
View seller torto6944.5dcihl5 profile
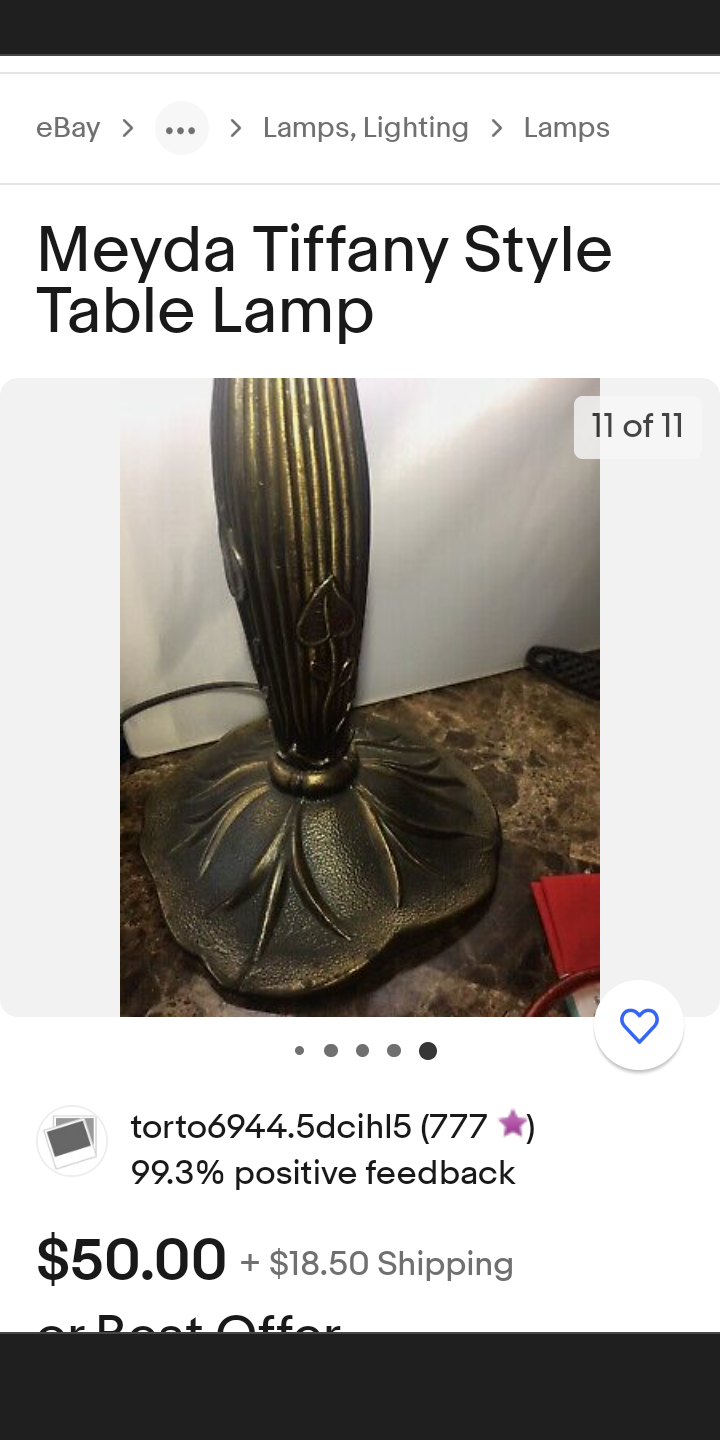point(270,1127)
